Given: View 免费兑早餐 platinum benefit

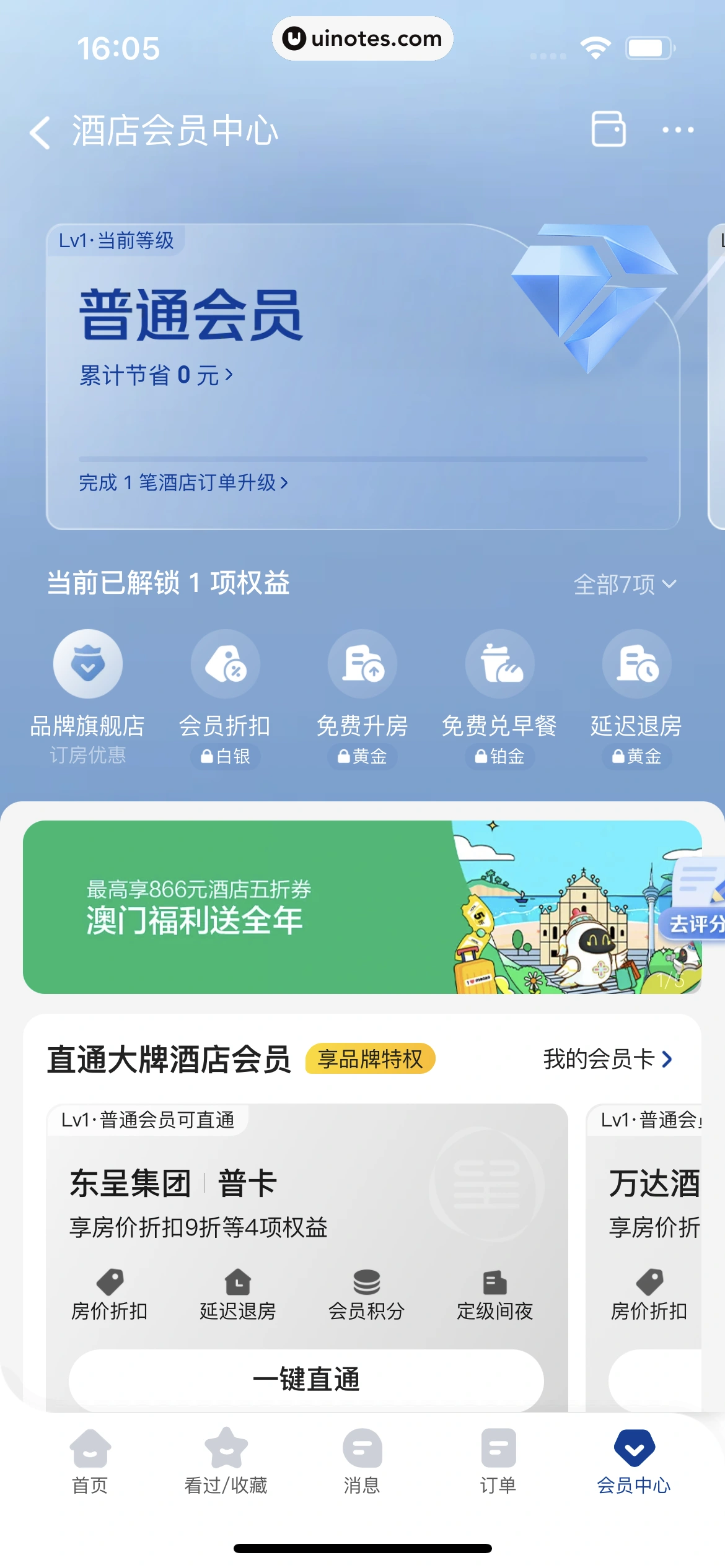Looking at the screenshot, I should pyautogui.click(x=499, y=697).
